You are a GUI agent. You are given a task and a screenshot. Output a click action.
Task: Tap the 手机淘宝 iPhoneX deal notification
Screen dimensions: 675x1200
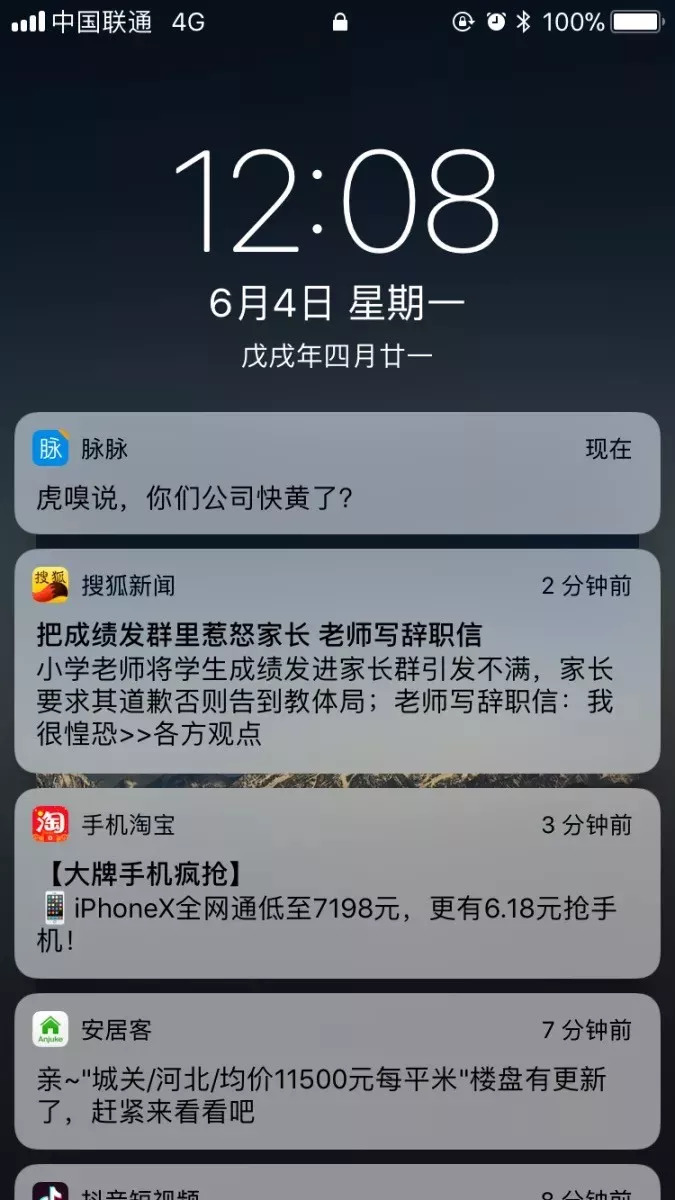point(337,884)
